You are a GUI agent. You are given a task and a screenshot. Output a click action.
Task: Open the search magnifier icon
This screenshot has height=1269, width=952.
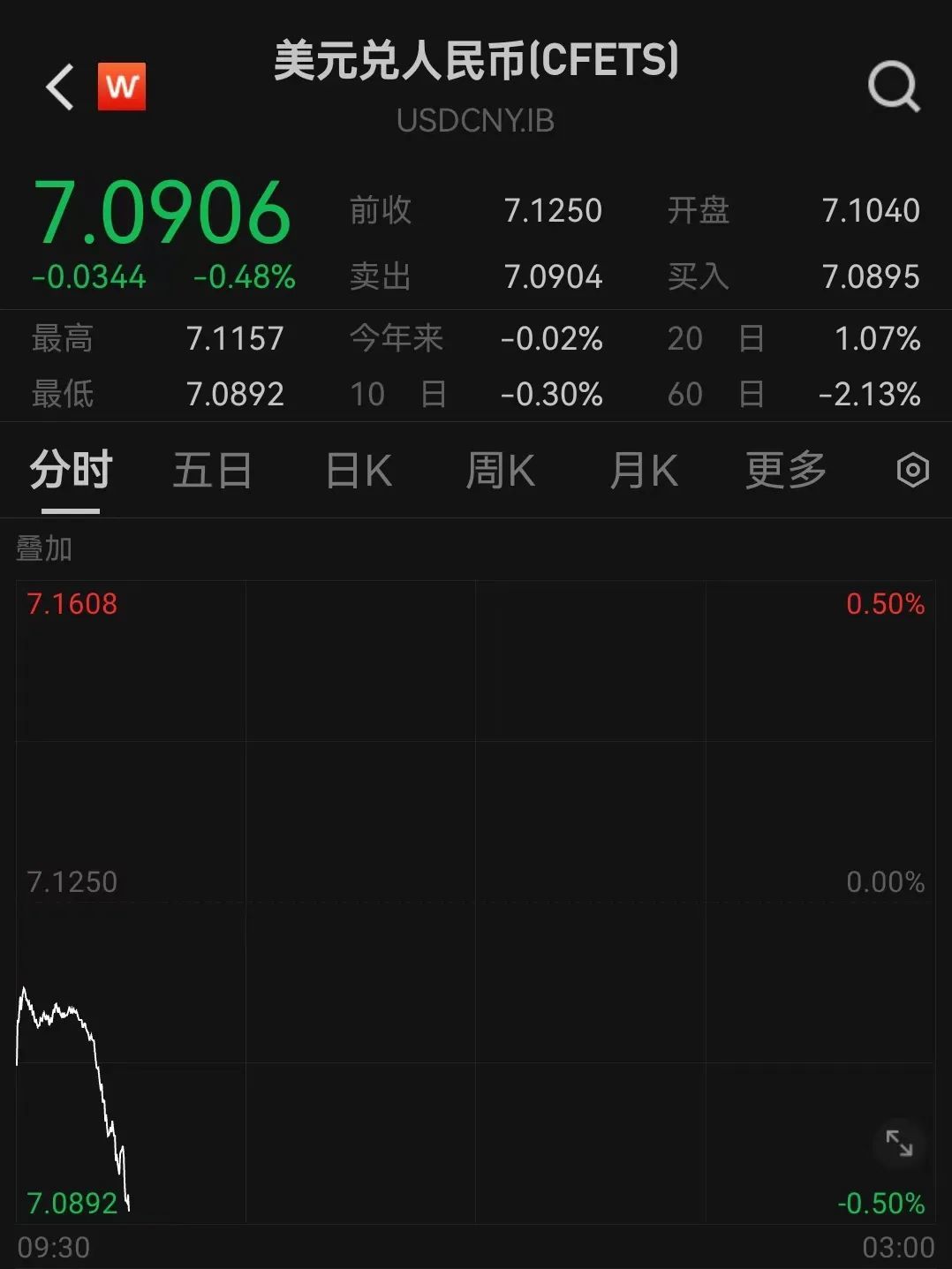(894, 87)
